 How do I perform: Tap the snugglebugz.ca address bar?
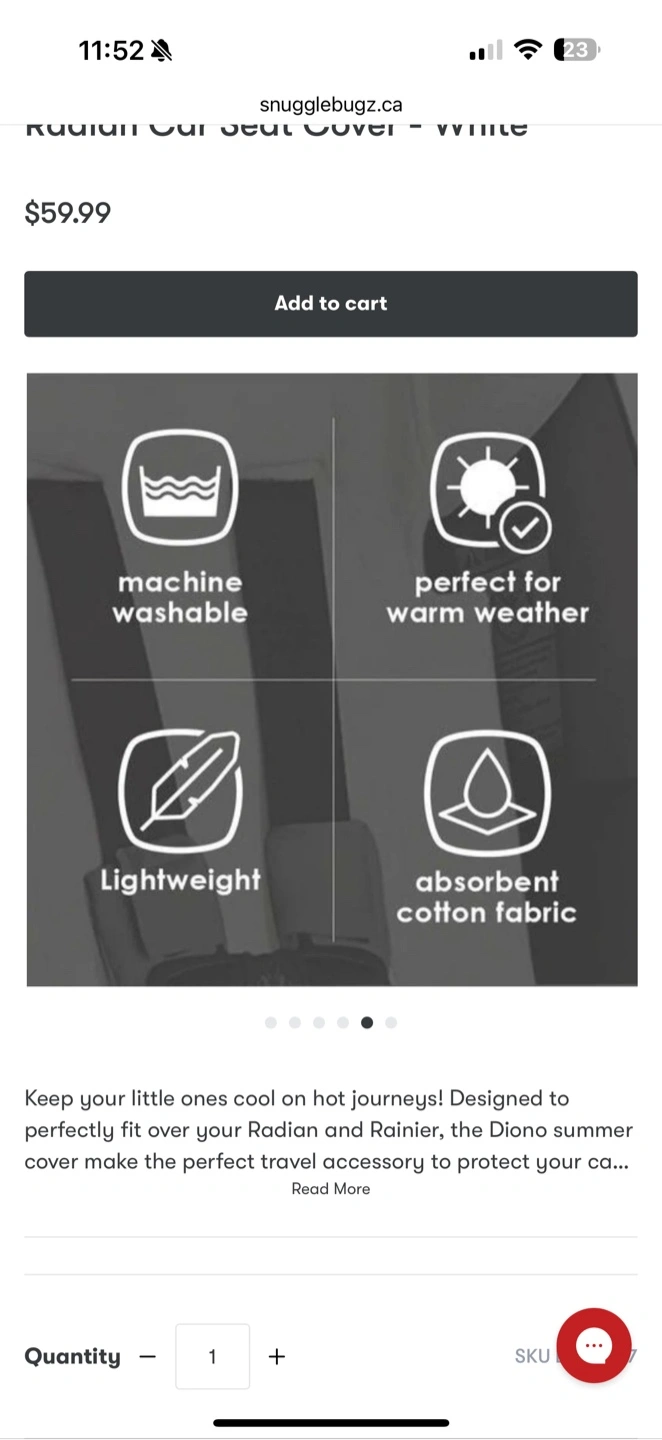tap(331, 104)
